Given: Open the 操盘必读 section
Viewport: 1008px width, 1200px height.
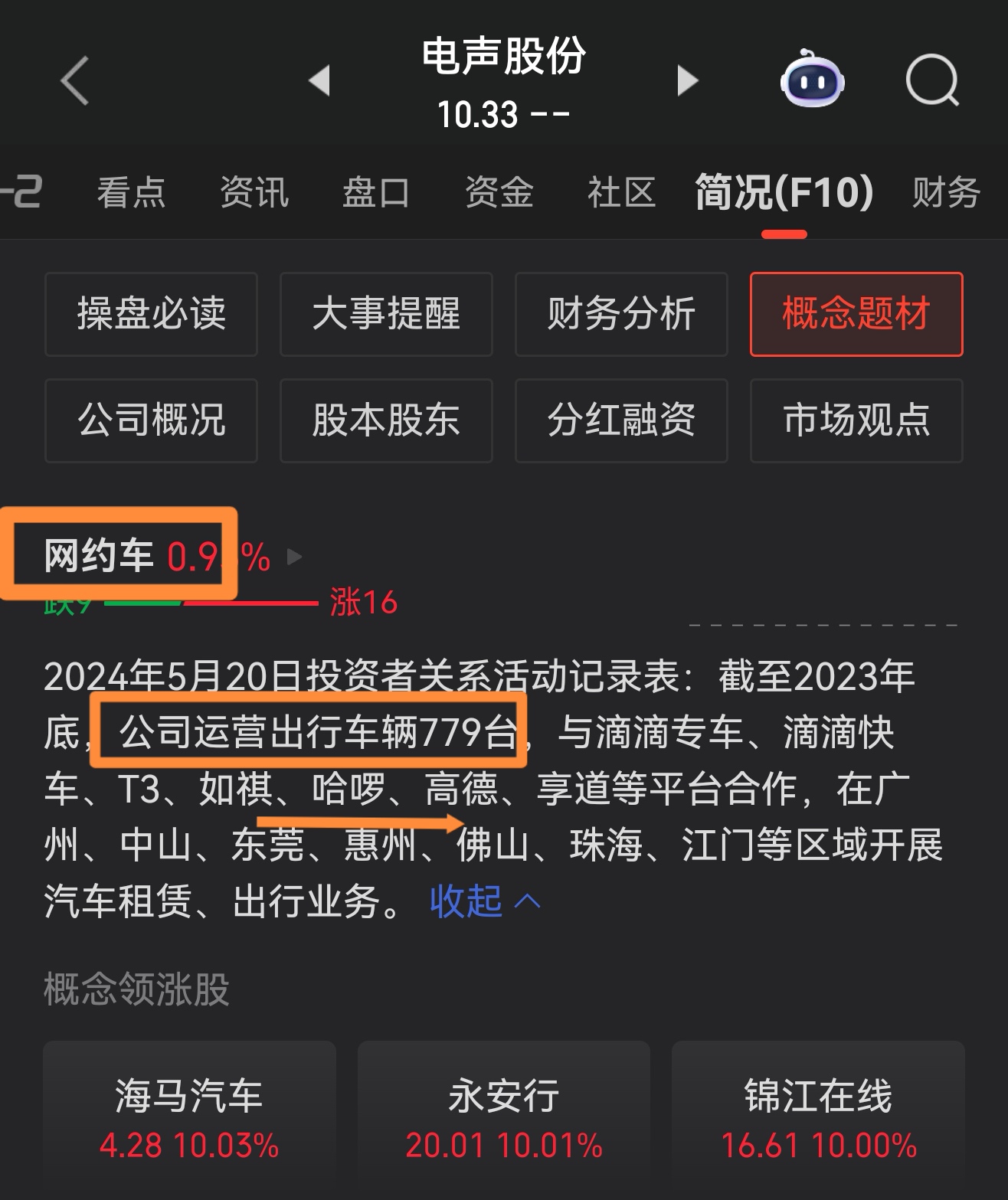Looking at the screenshot, I should coord(151,314).
